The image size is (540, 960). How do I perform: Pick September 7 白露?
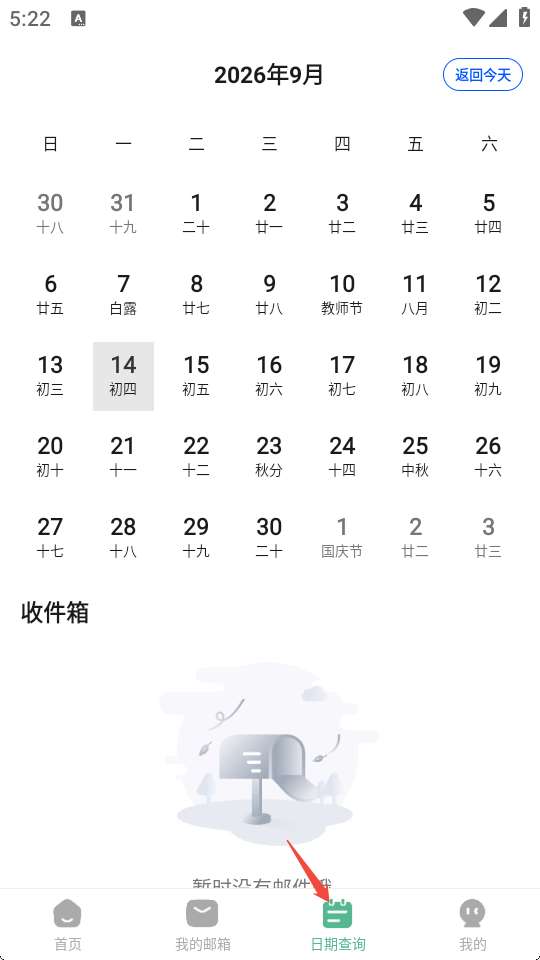[123, 294]
